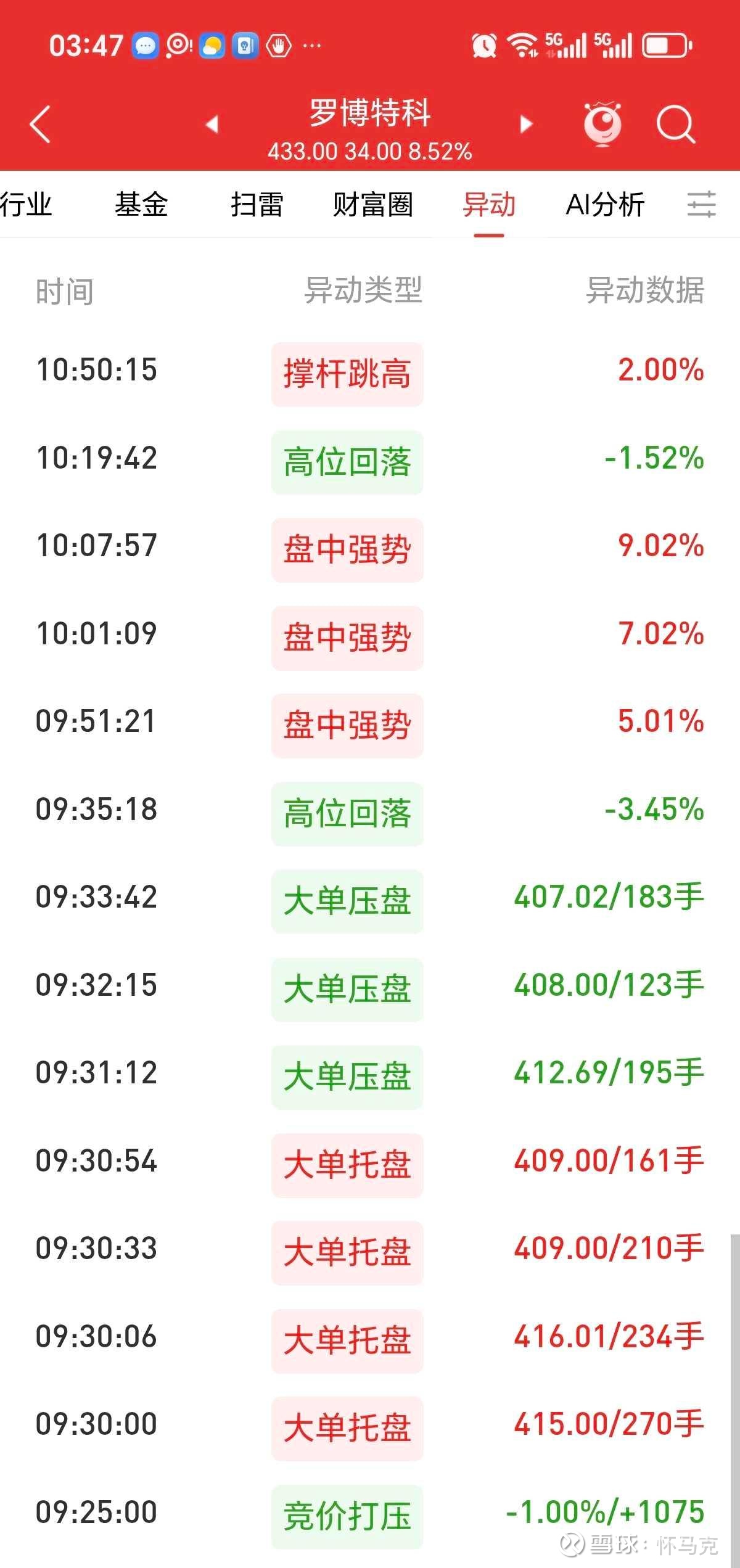Switch to the 行业 tab

[x=26, y=205]
